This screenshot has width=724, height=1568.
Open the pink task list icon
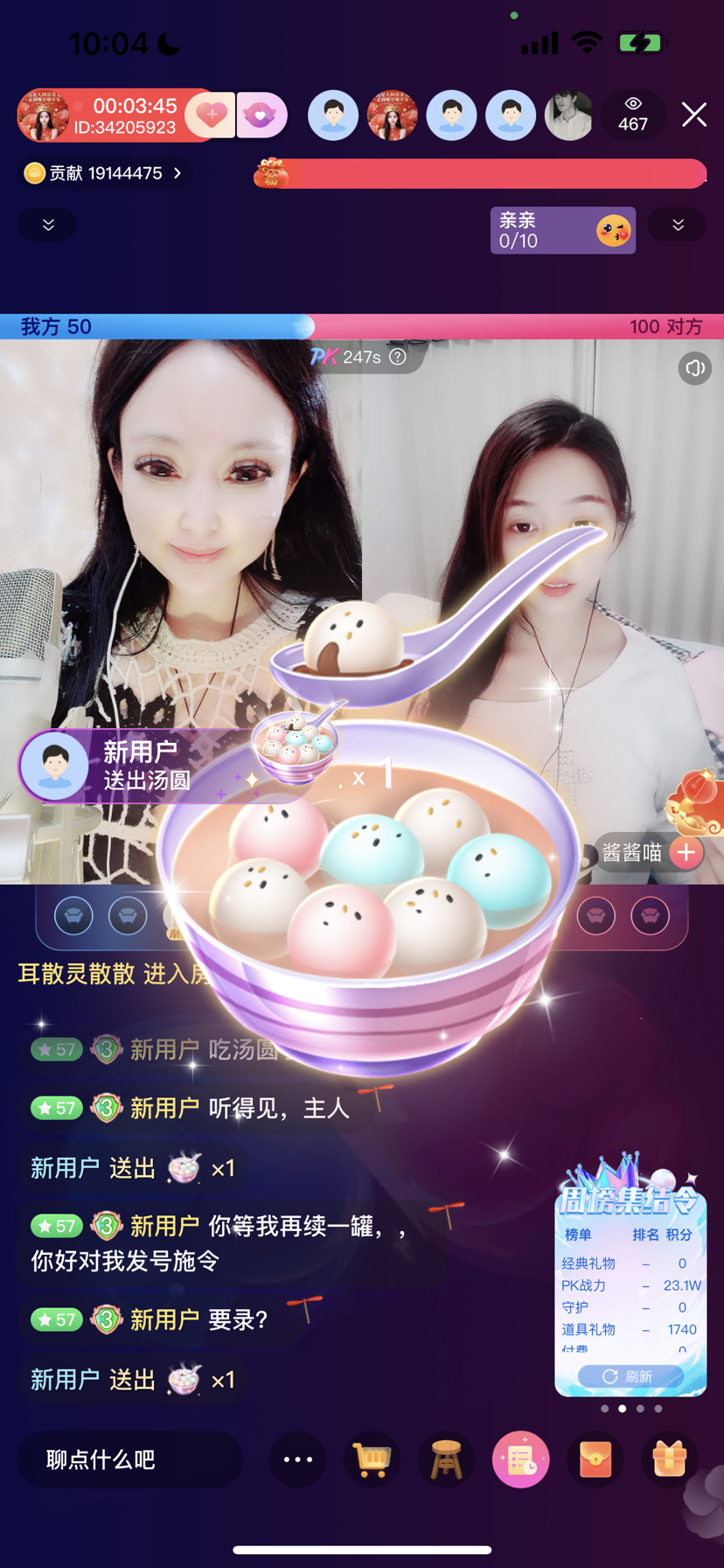(x=520, y=1459)
